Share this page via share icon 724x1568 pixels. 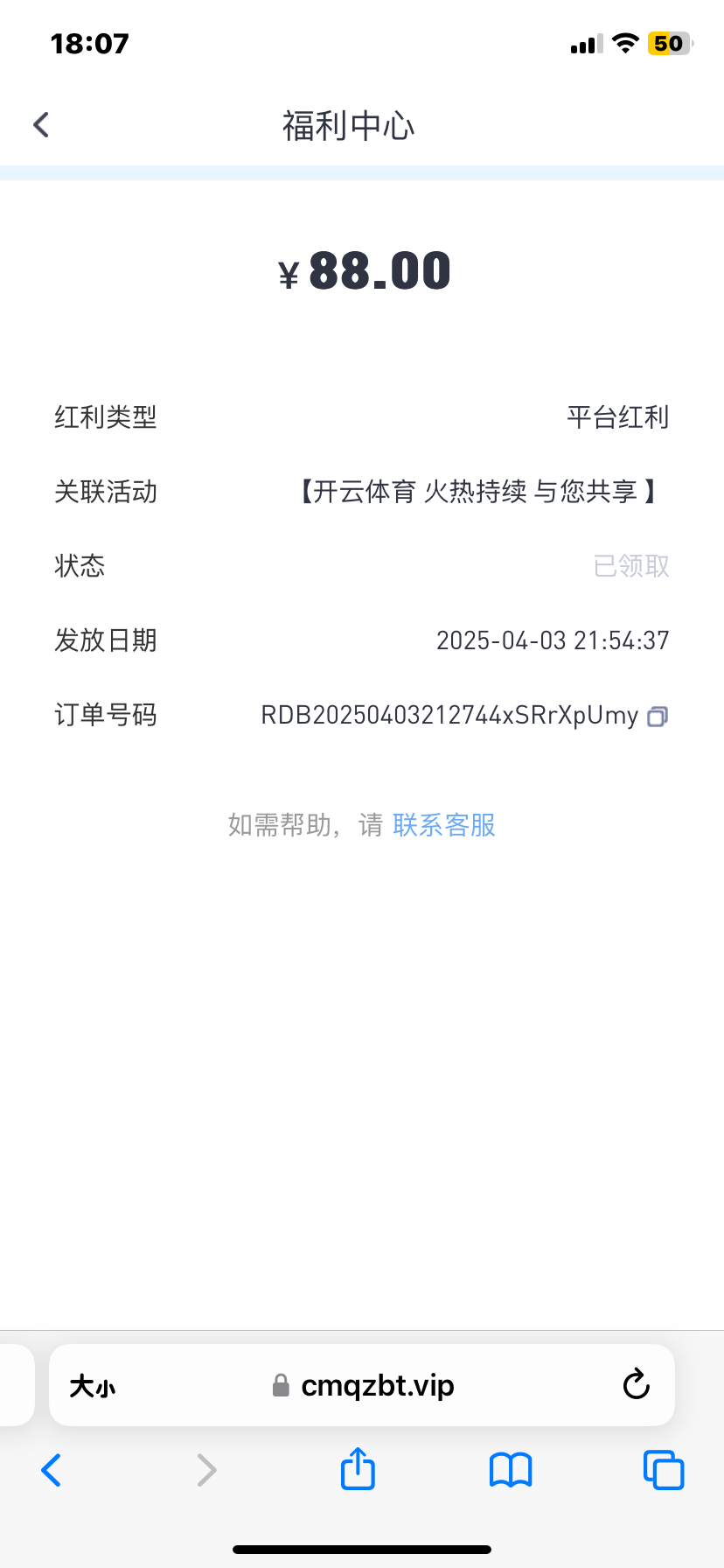358,1469
